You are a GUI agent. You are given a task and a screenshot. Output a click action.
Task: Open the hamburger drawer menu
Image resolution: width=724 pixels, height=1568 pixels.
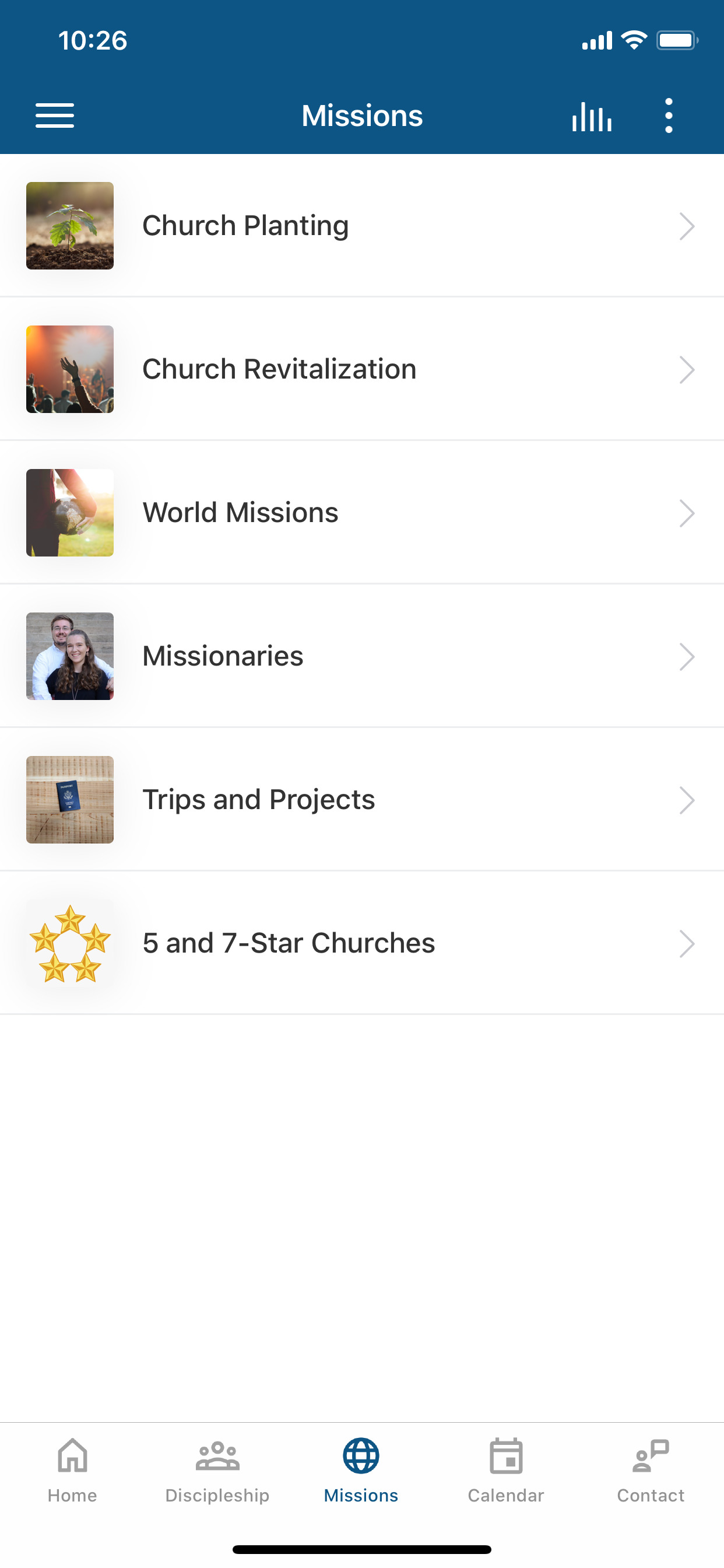pos(55,116)
